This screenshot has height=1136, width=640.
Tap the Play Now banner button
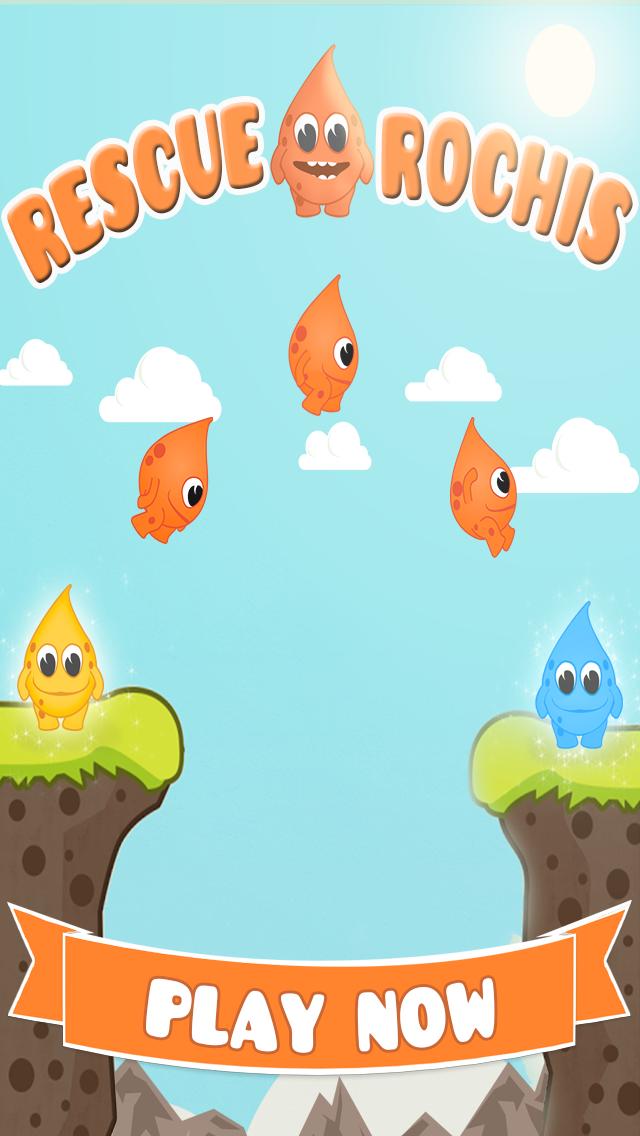pyautogui.click(x=320, y=1005)
